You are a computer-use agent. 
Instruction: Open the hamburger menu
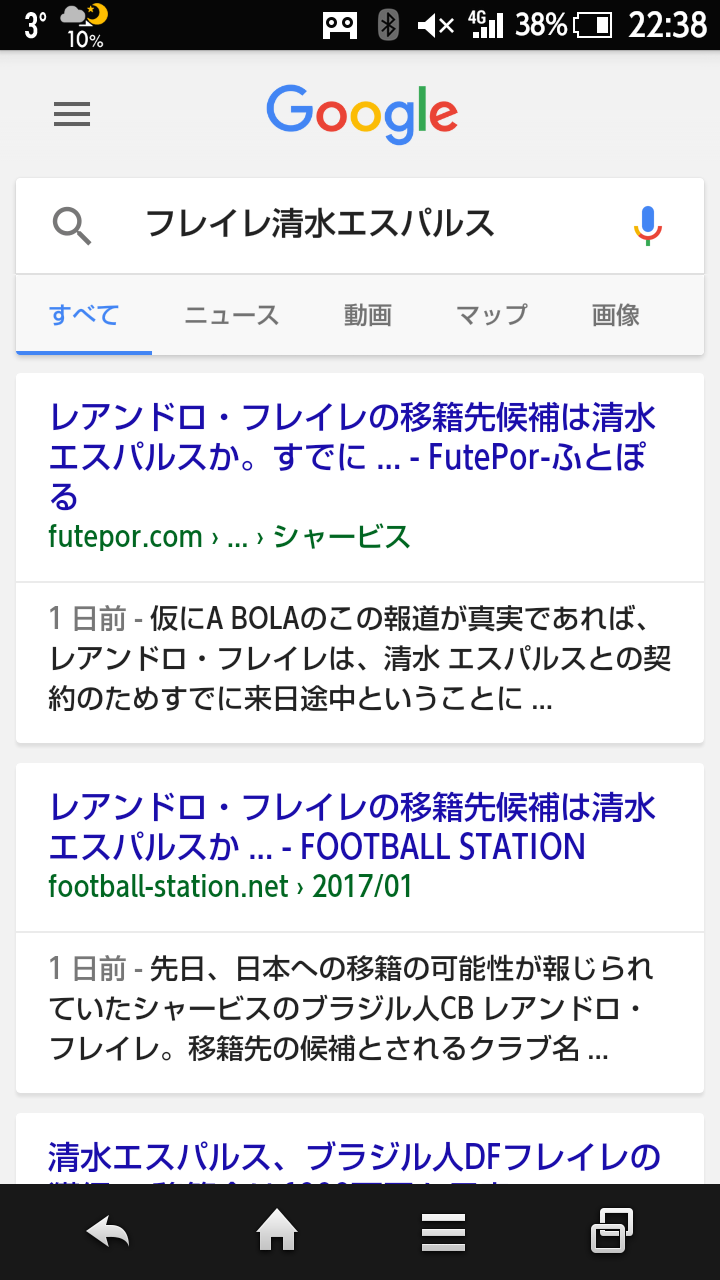tap(72, 114)
